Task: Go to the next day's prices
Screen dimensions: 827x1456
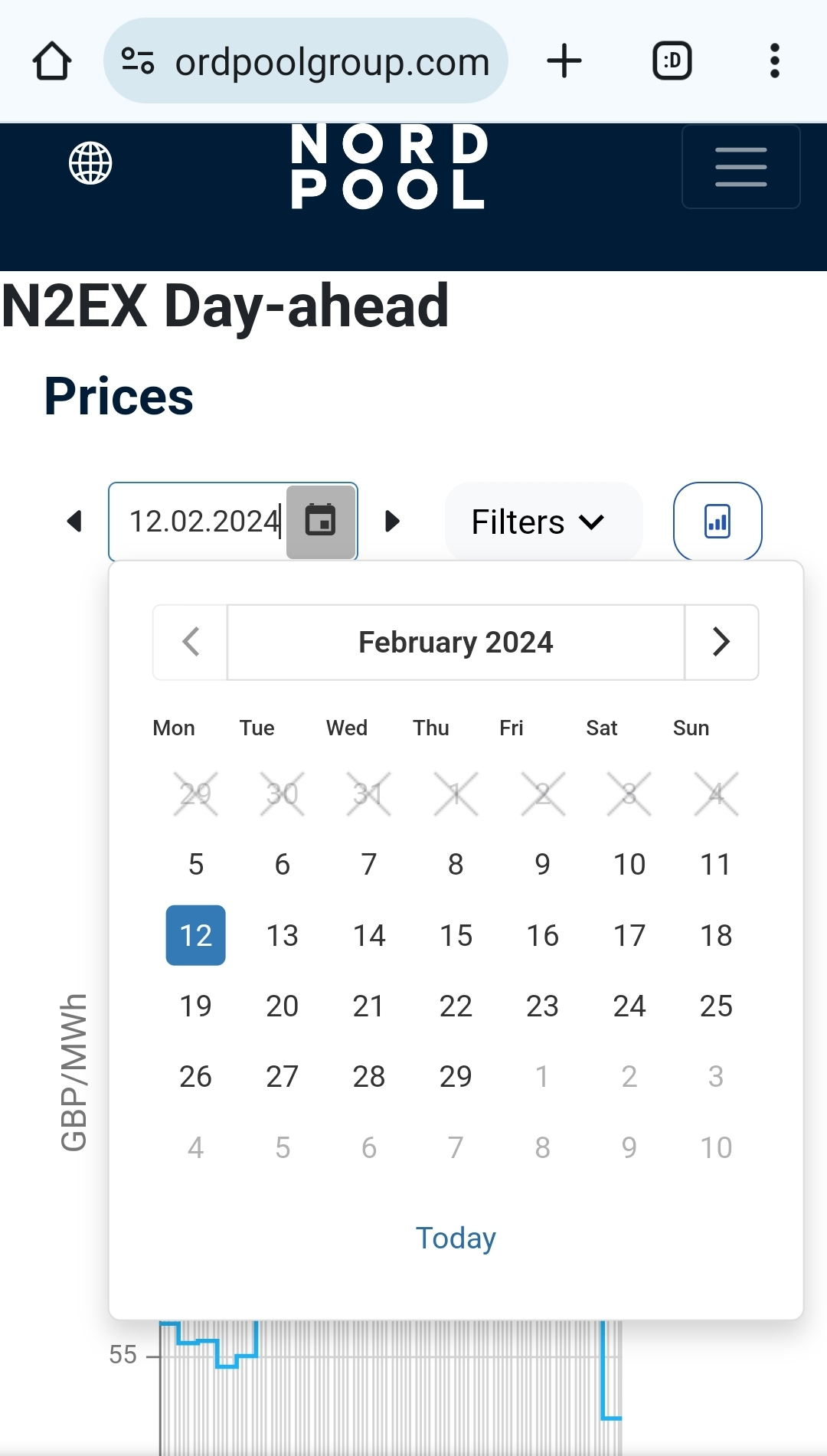Action: click(x=392, y=522)
